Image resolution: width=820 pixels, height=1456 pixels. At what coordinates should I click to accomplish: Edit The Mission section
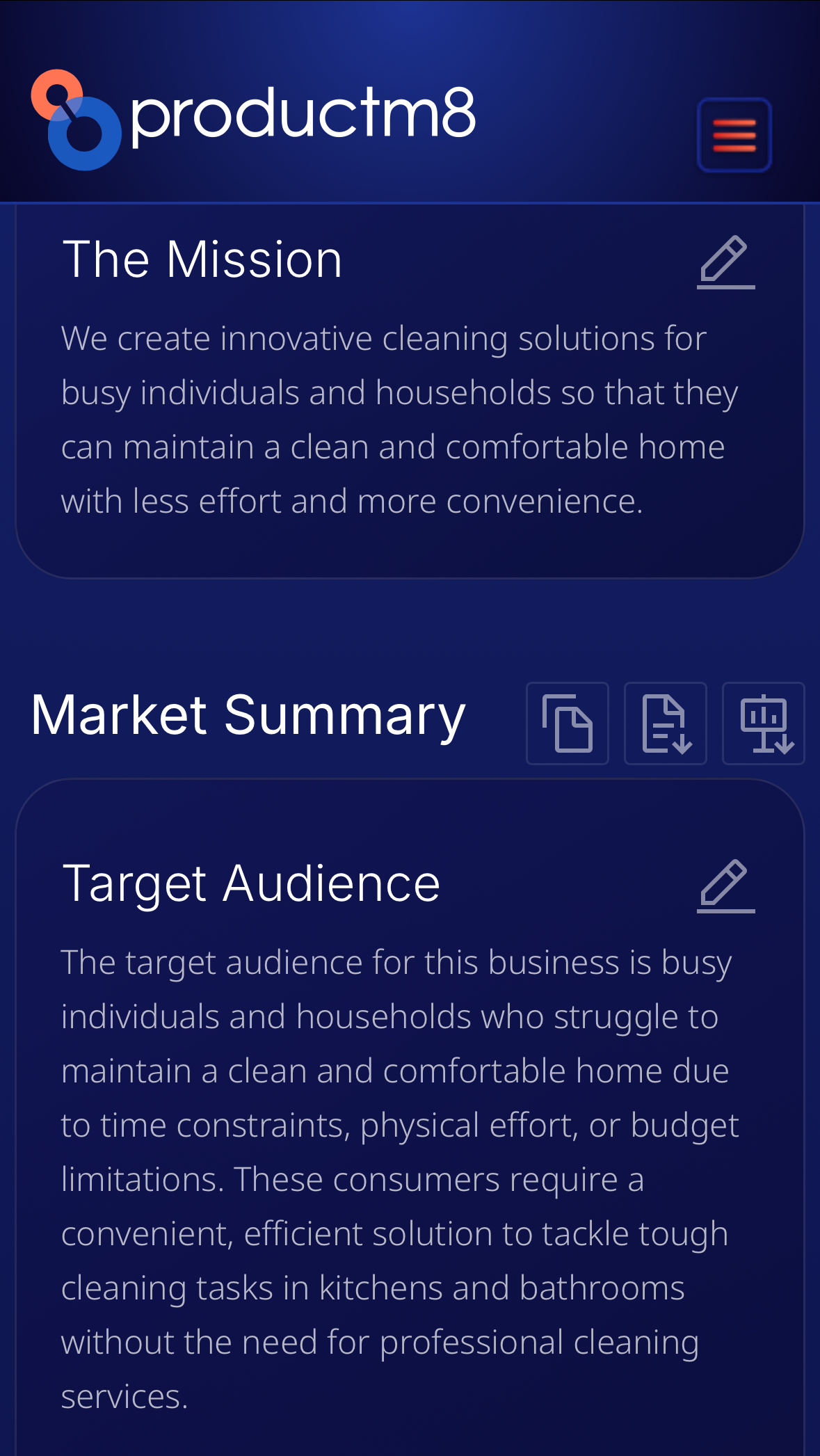click(725, 262)
